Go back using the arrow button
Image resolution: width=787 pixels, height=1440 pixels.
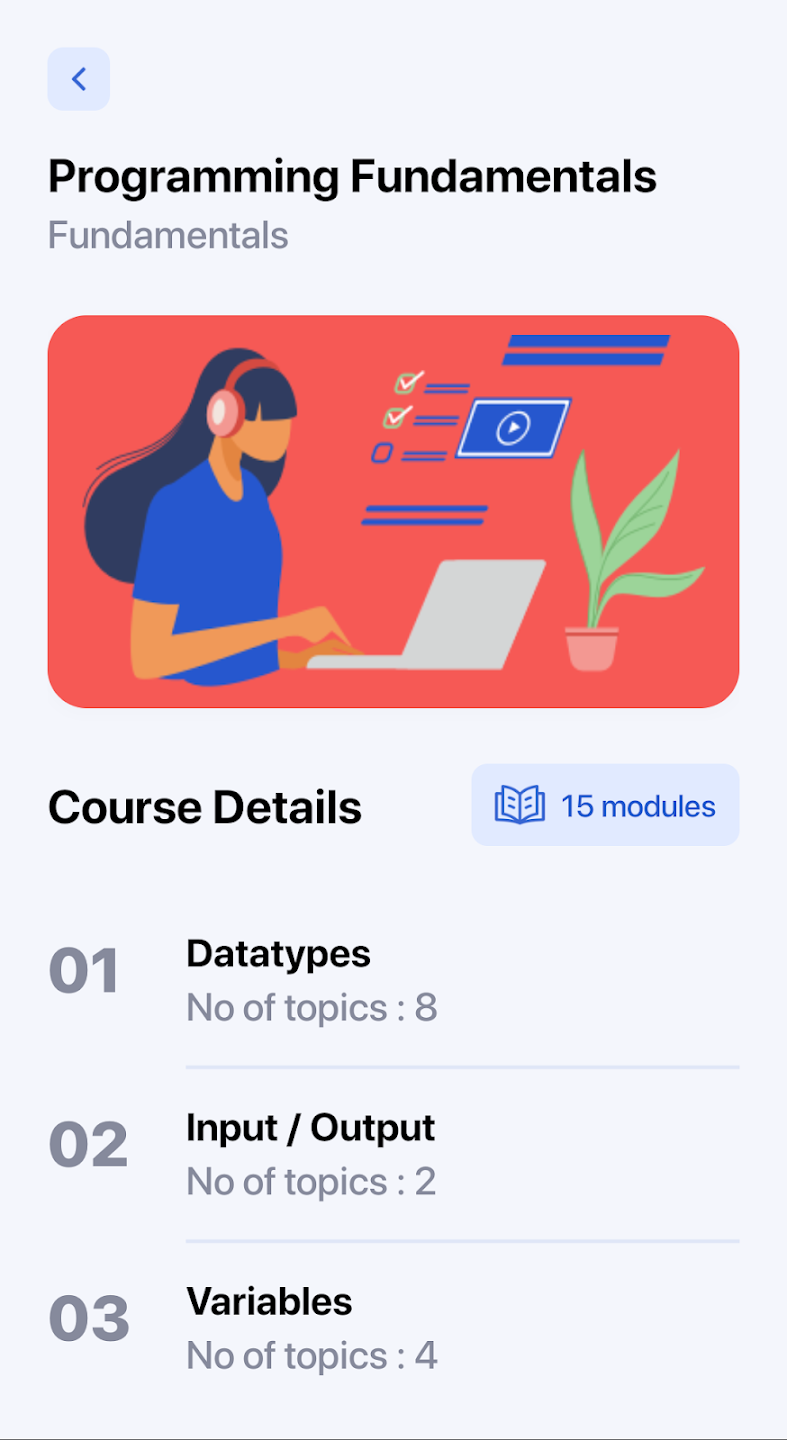point(79,79)
